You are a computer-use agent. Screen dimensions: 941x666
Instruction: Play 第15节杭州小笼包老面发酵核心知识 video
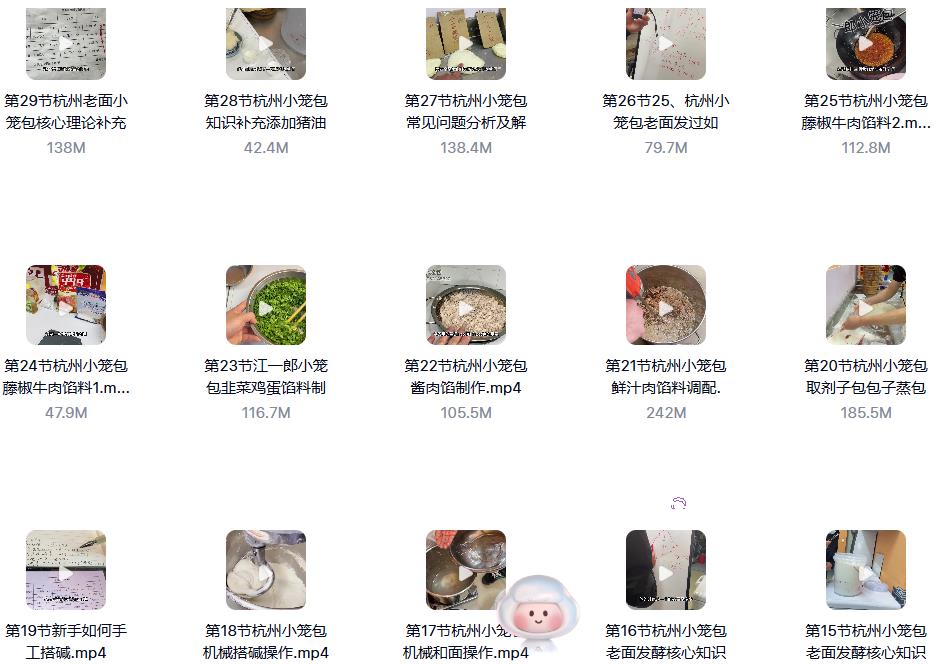(866, 570)
